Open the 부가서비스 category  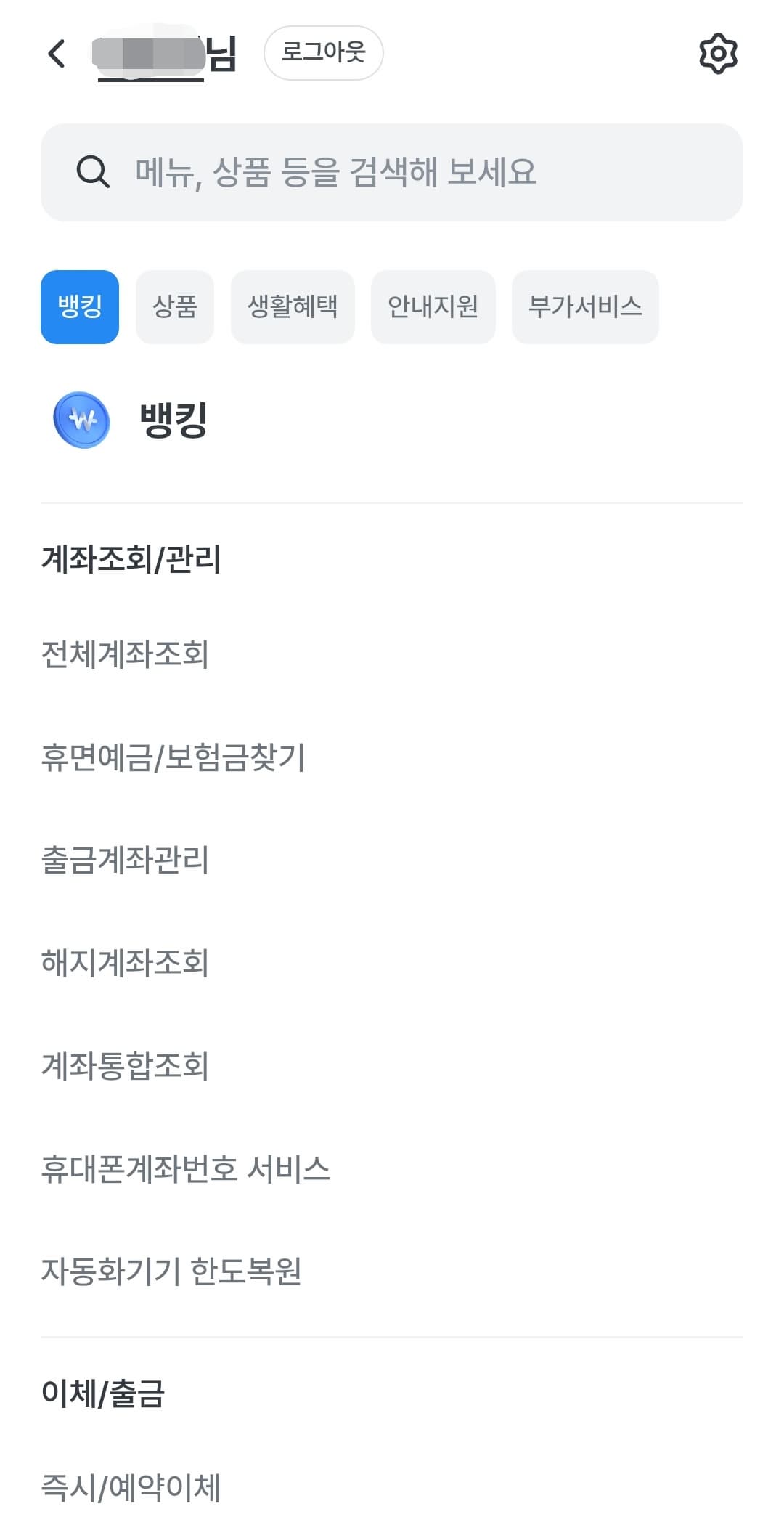(585, 306)
